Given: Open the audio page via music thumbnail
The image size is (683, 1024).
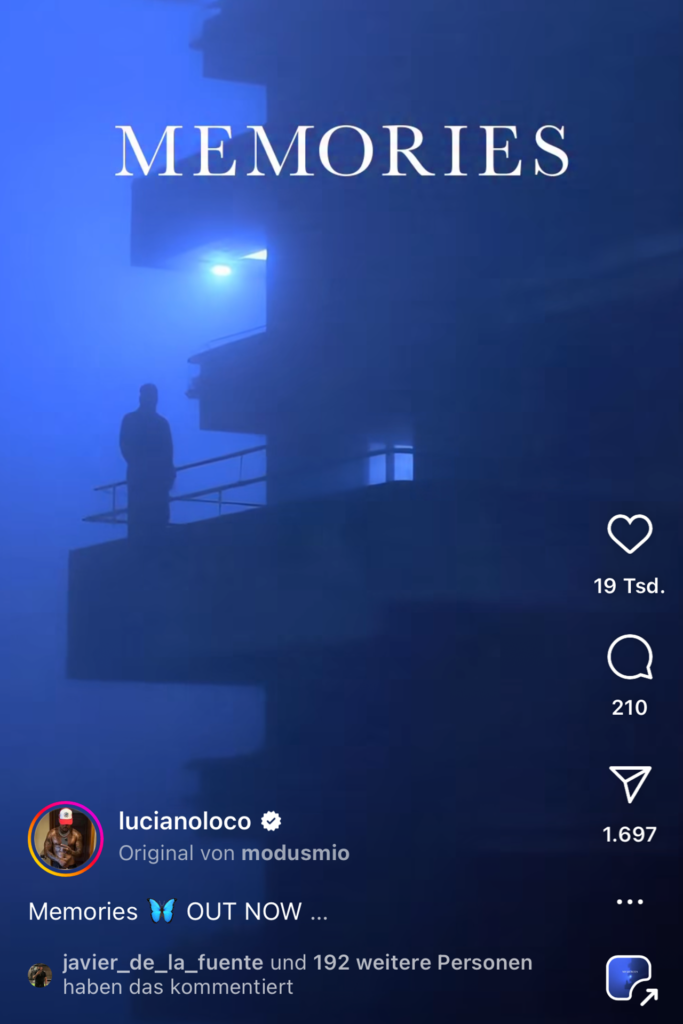Looking at the screenshot, I should coord(629,978).
